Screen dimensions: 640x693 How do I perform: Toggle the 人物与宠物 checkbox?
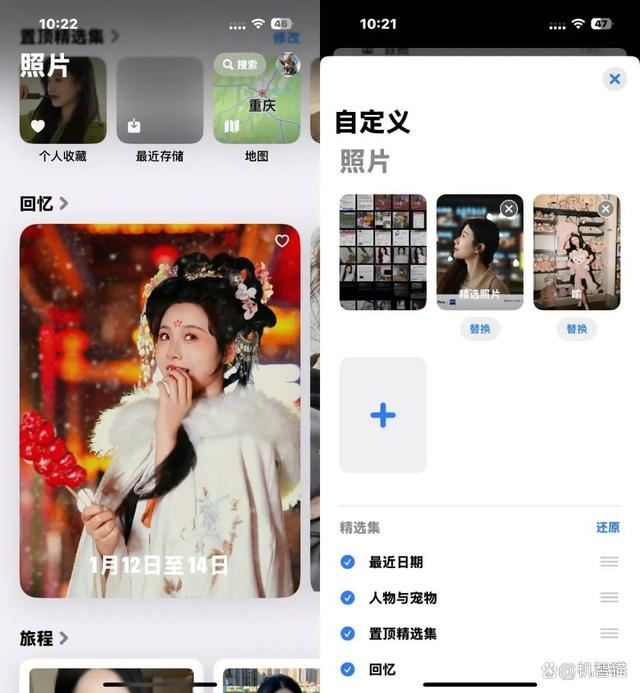pyautogui.click(x=348, y=598)
